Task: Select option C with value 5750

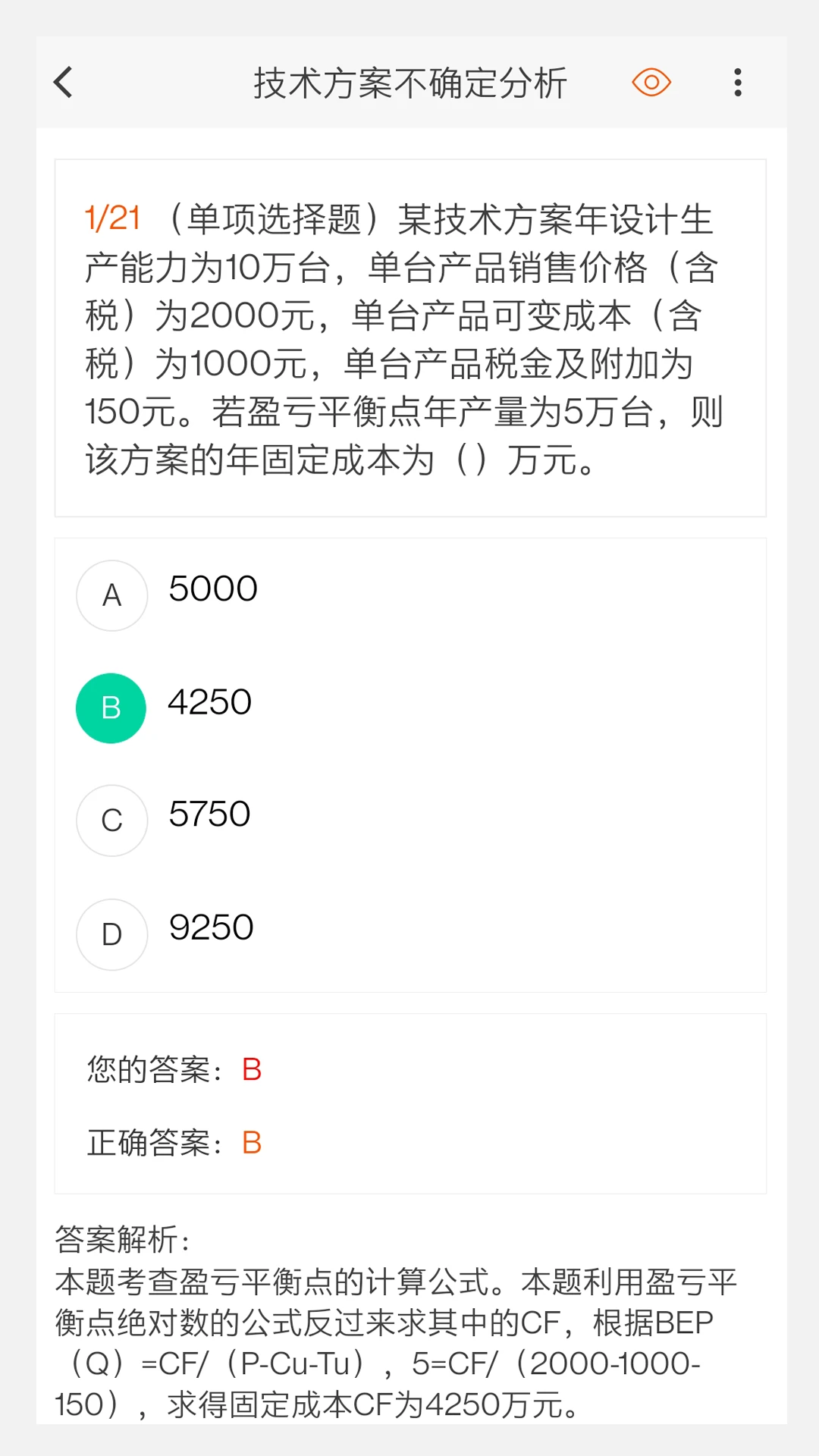Action: coord(210,814)
